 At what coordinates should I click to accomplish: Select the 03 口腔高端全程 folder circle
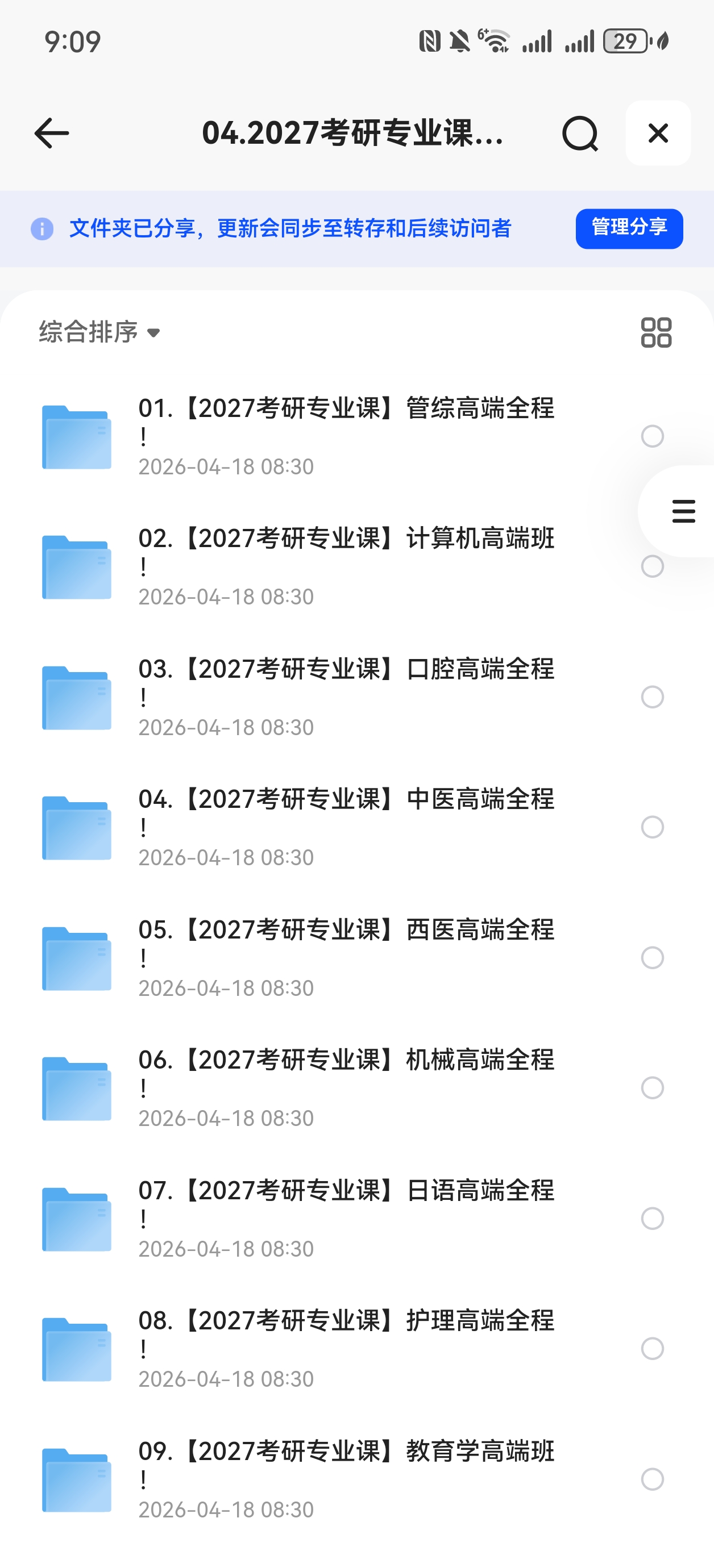click(652, 697)
